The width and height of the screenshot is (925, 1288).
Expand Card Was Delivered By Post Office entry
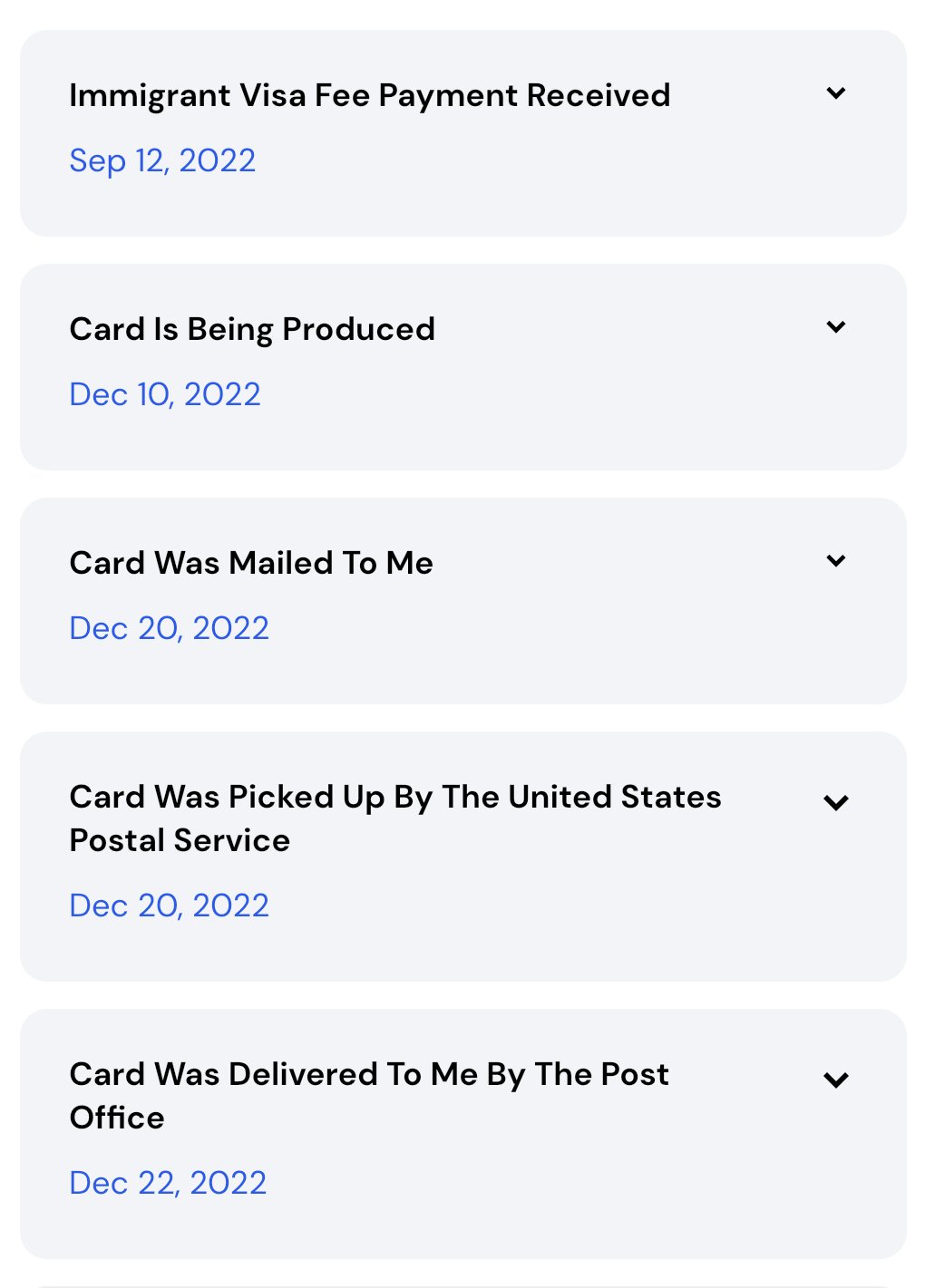[835, 1080]
